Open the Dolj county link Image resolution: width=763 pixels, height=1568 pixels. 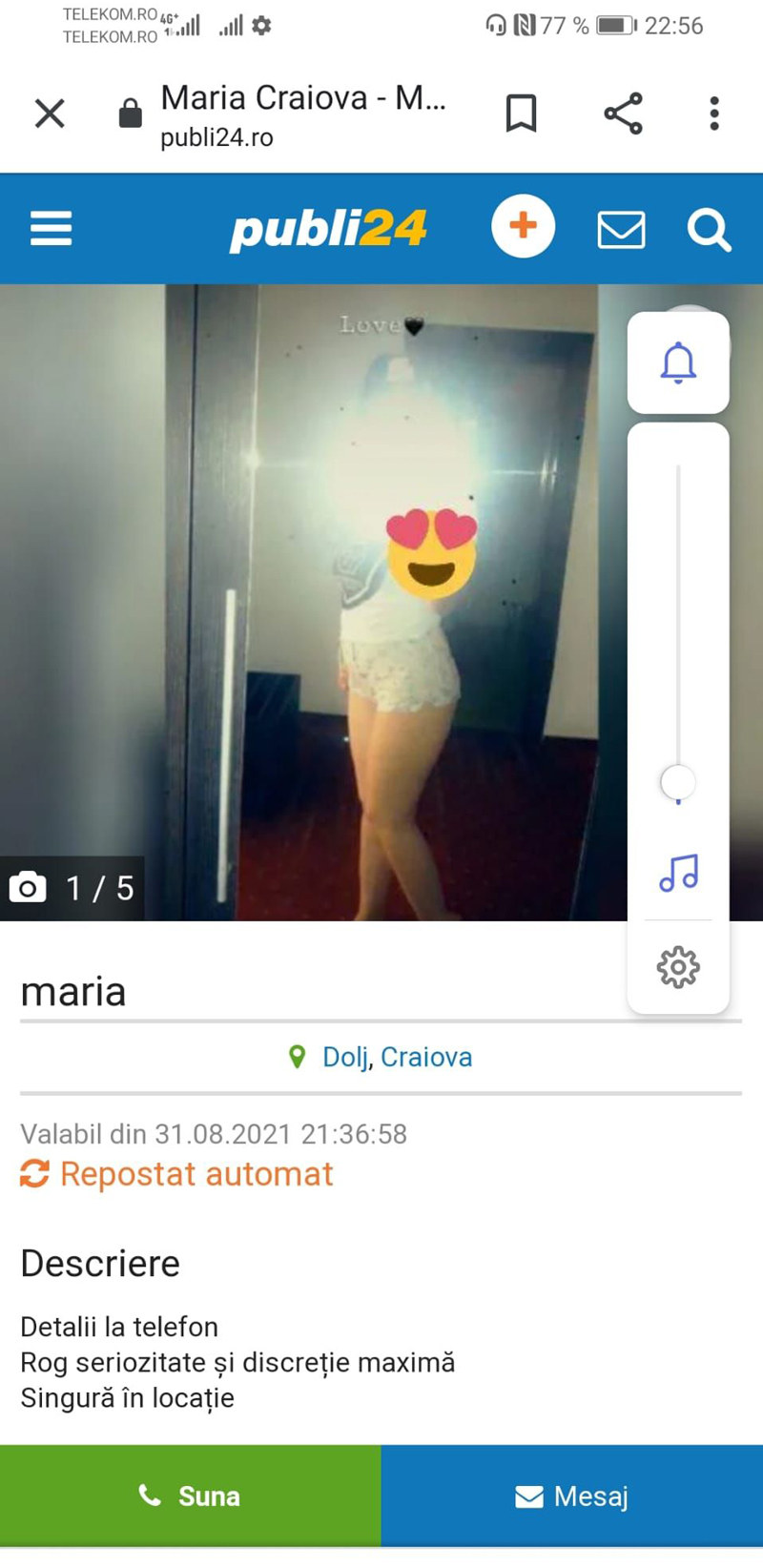tap(344, 1057)
